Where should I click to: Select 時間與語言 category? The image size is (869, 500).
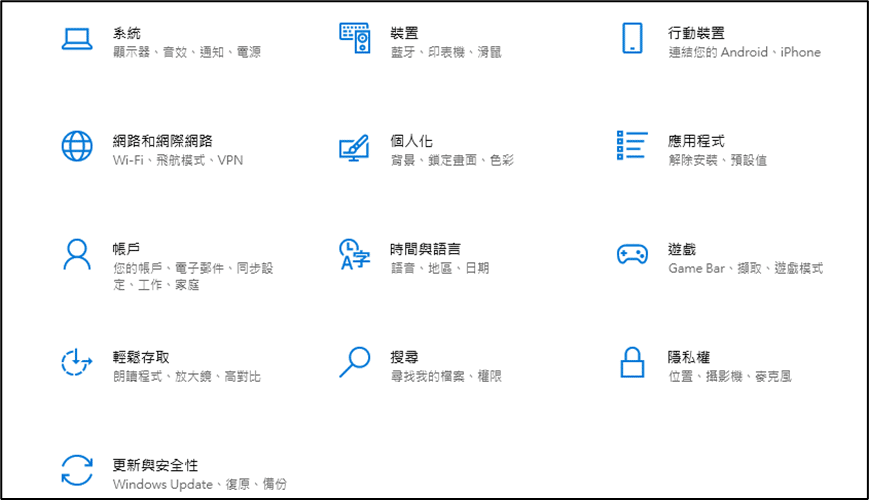(425, 250)
